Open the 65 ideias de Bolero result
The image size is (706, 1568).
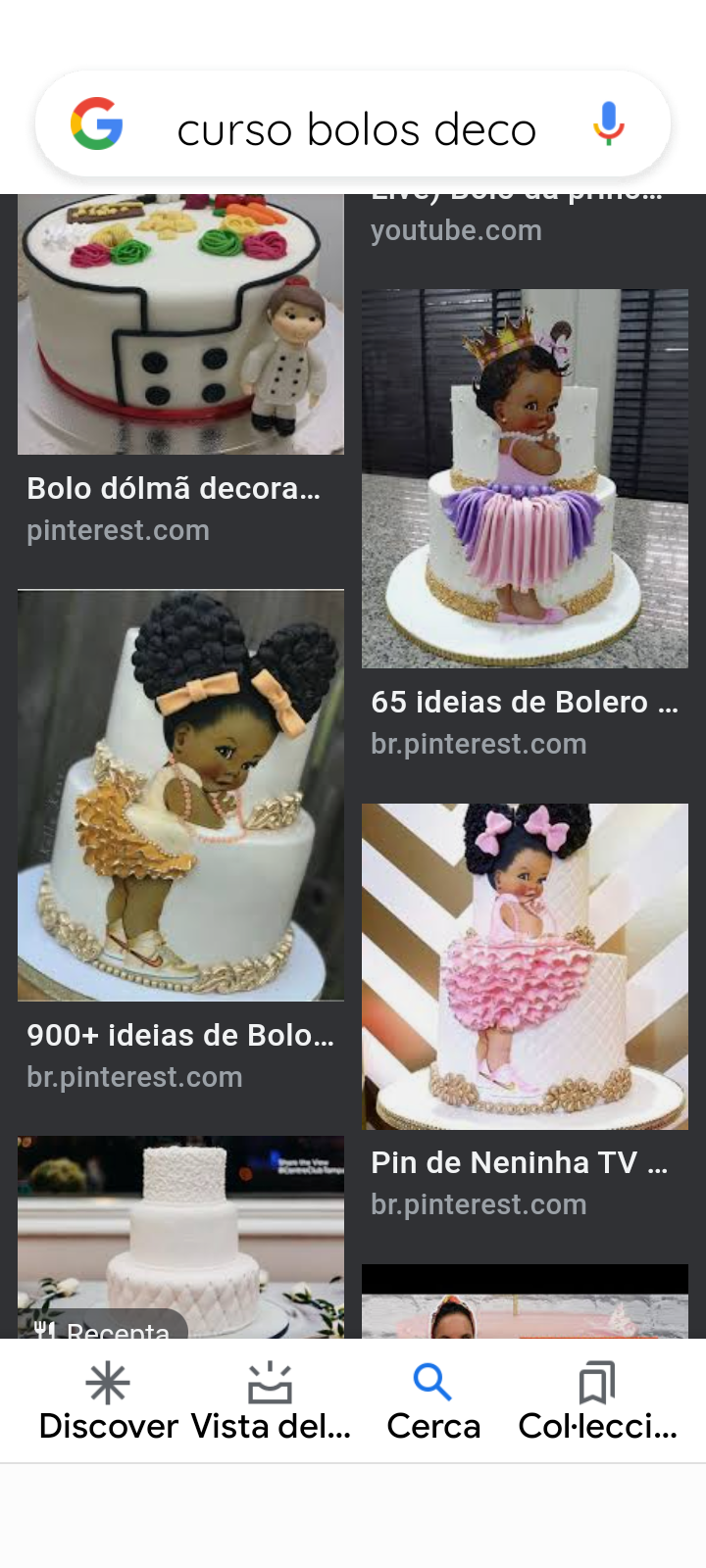(525, 478)
